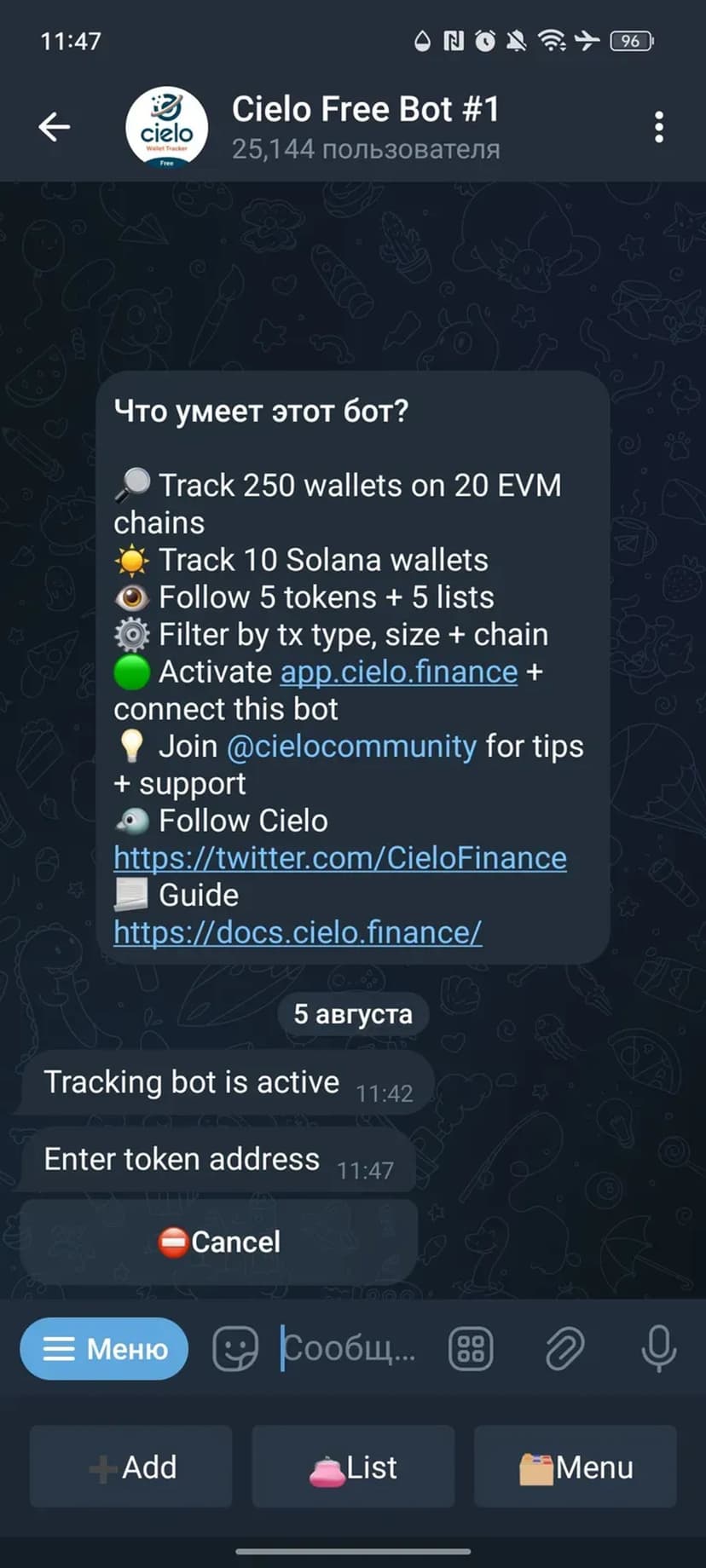Open the docs.cielo.finance guide link
This screenshot has width=706, height=1568.
tap(298, 932)
